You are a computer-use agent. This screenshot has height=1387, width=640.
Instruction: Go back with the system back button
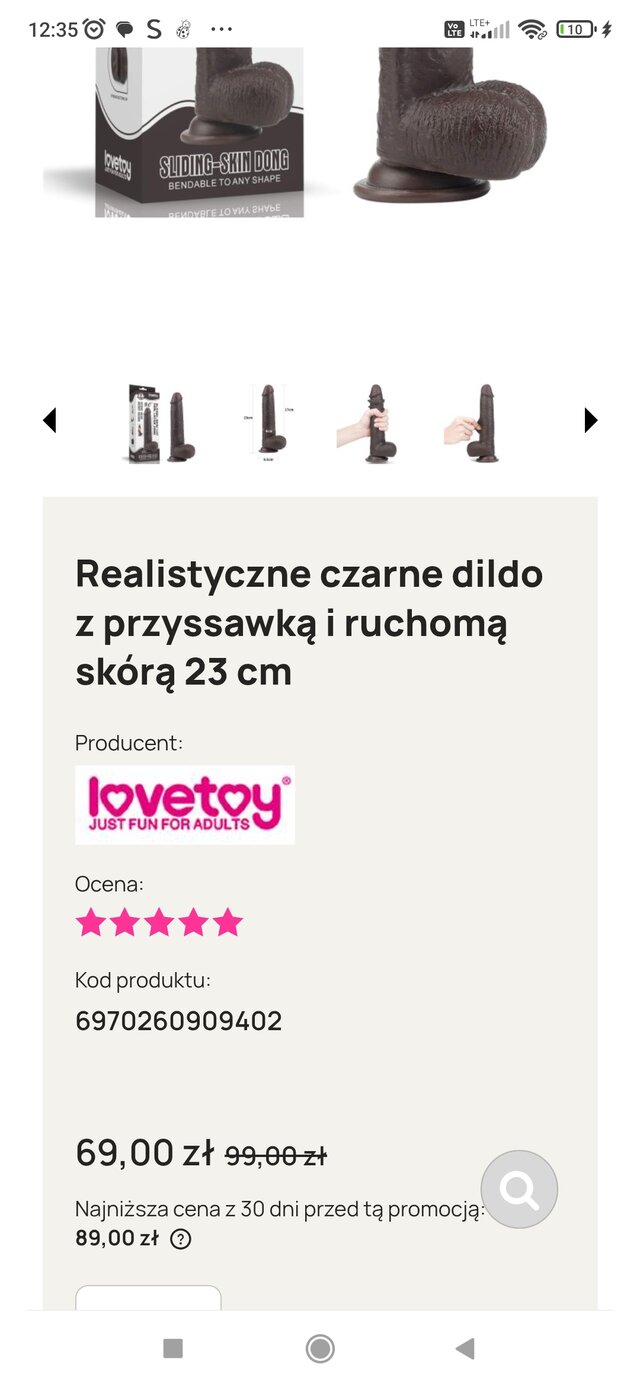[x=465, y=1348]
